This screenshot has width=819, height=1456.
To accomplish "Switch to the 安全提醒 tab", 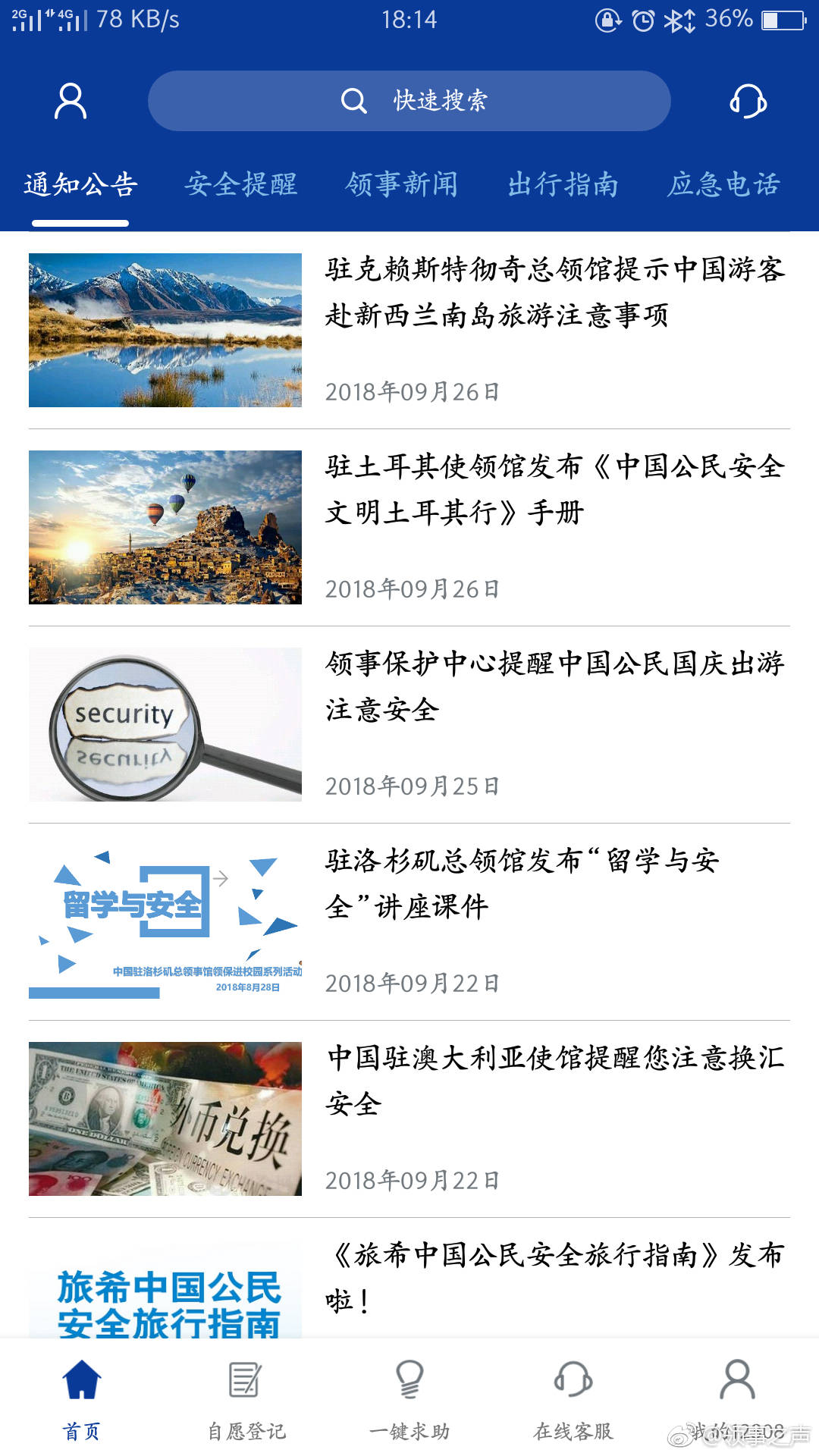I will pyautogui.click(x=241, y=185).
